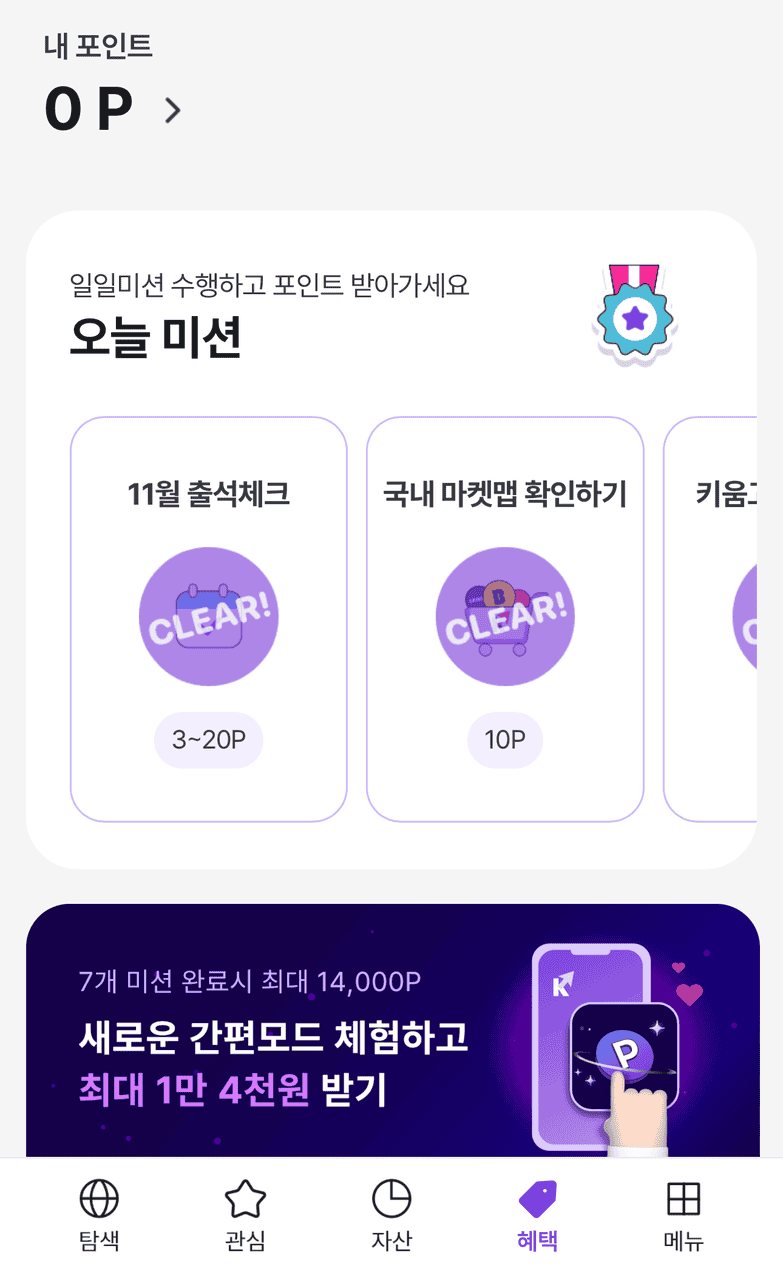Open the 메뉴 grid icon

coord(684,1197)
